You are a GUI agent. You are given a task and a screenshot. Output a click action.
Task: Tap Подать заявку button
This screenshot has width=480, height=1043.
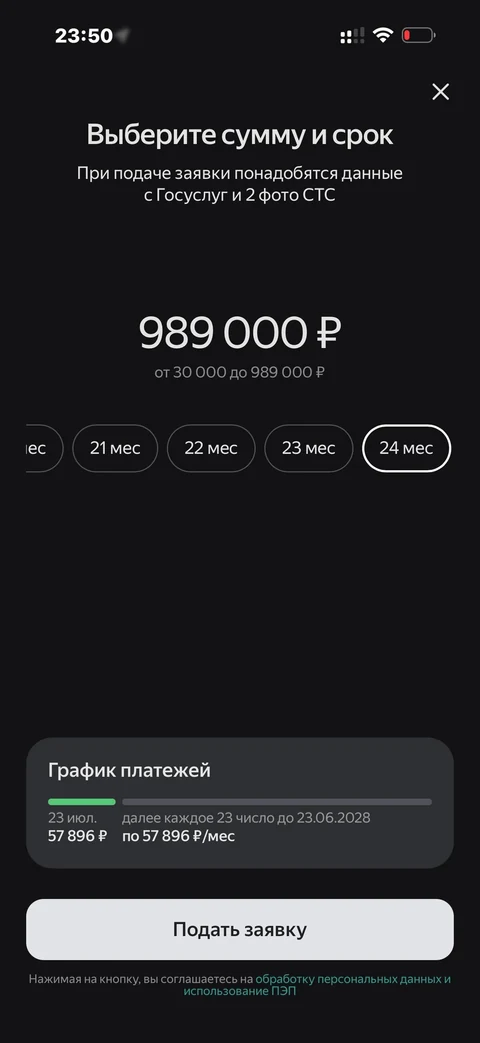240,929
